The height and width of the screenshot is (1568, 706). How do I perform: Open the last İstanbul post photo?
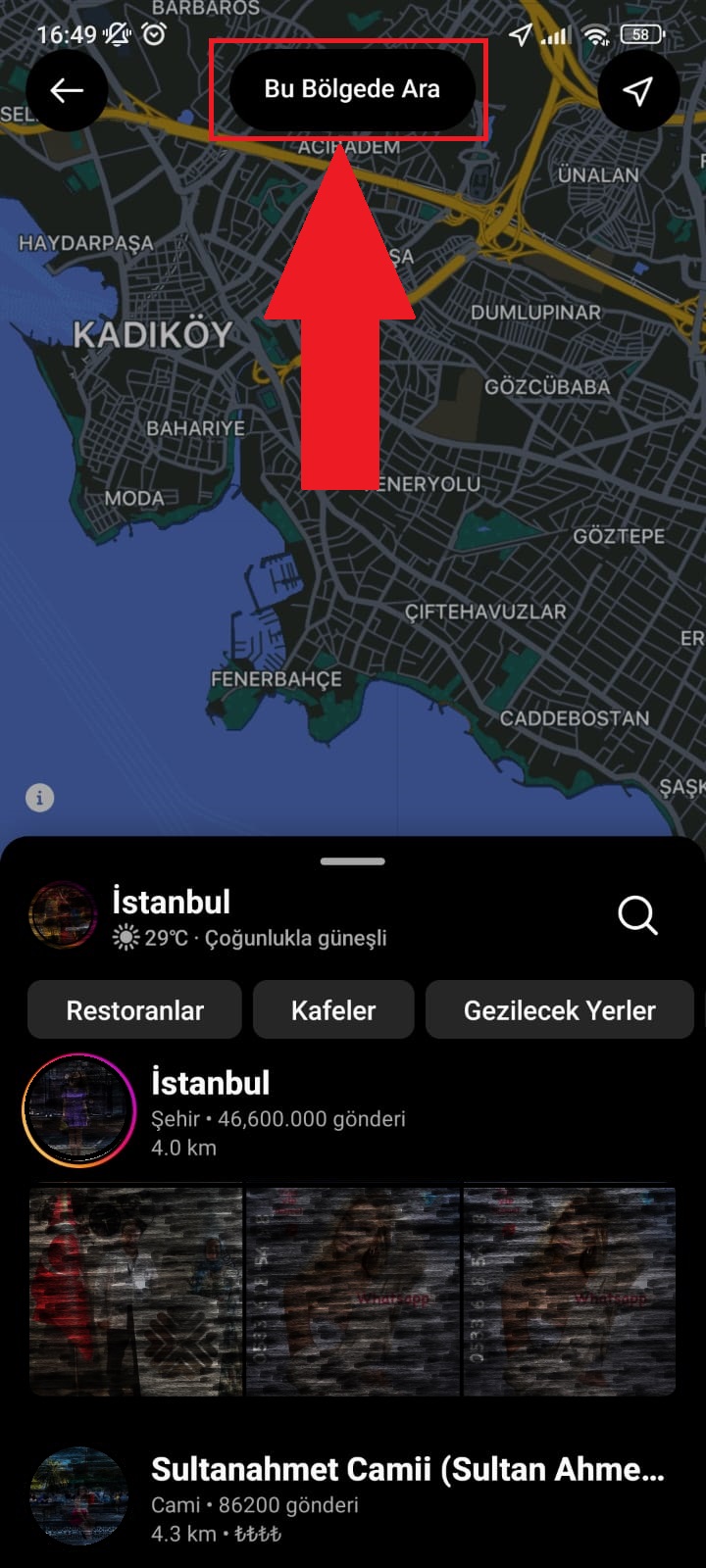click(x=570, y=1291)
